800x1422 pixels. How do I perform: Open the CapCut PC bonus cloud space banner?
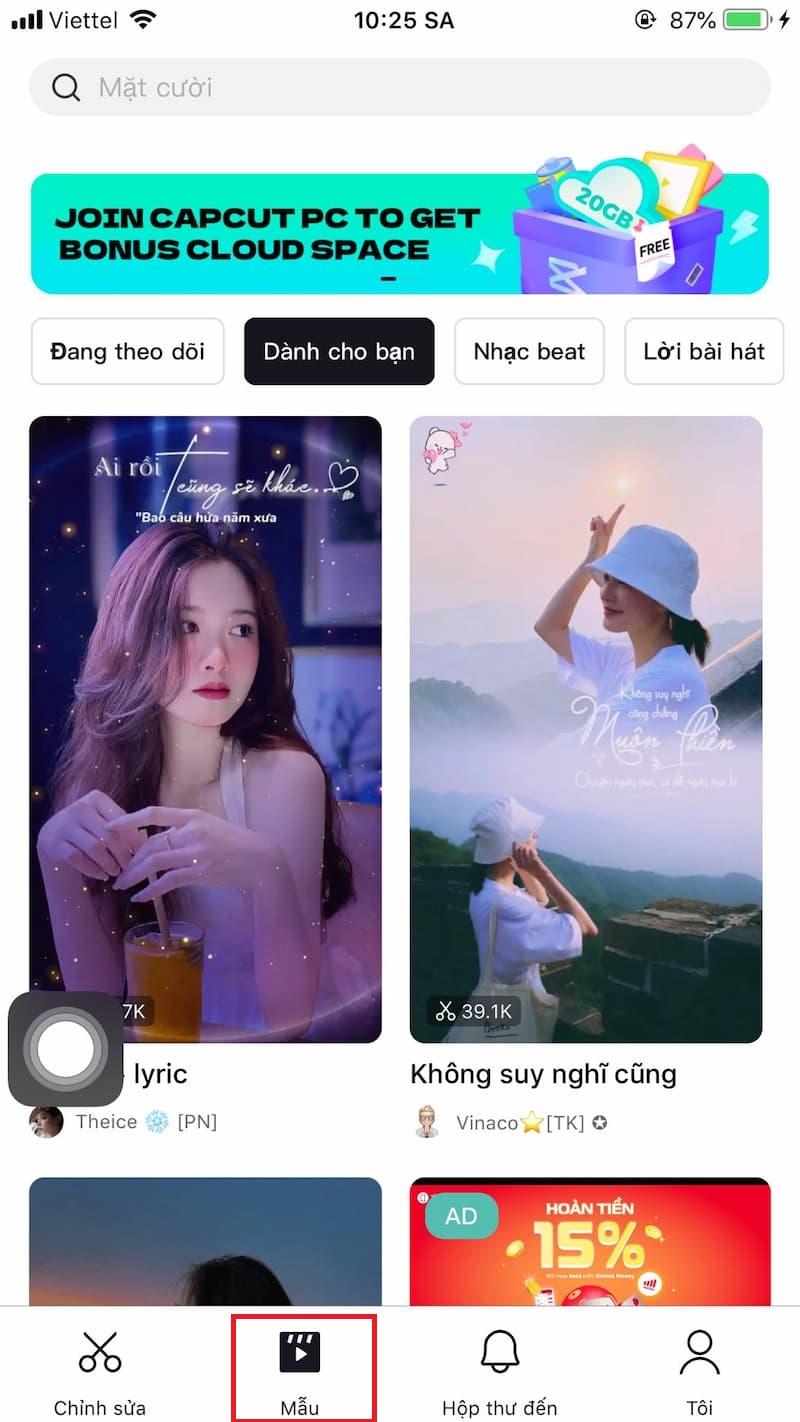point(400,232)
